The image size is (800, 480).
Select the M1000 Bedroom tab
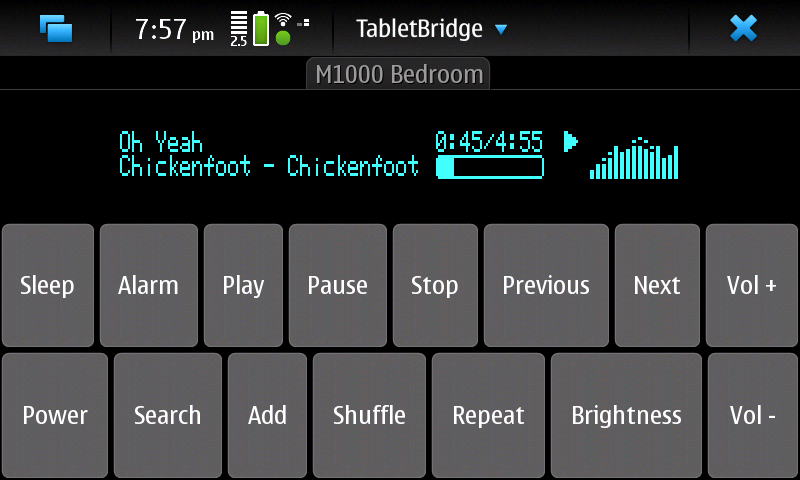[x=398, y=75]
